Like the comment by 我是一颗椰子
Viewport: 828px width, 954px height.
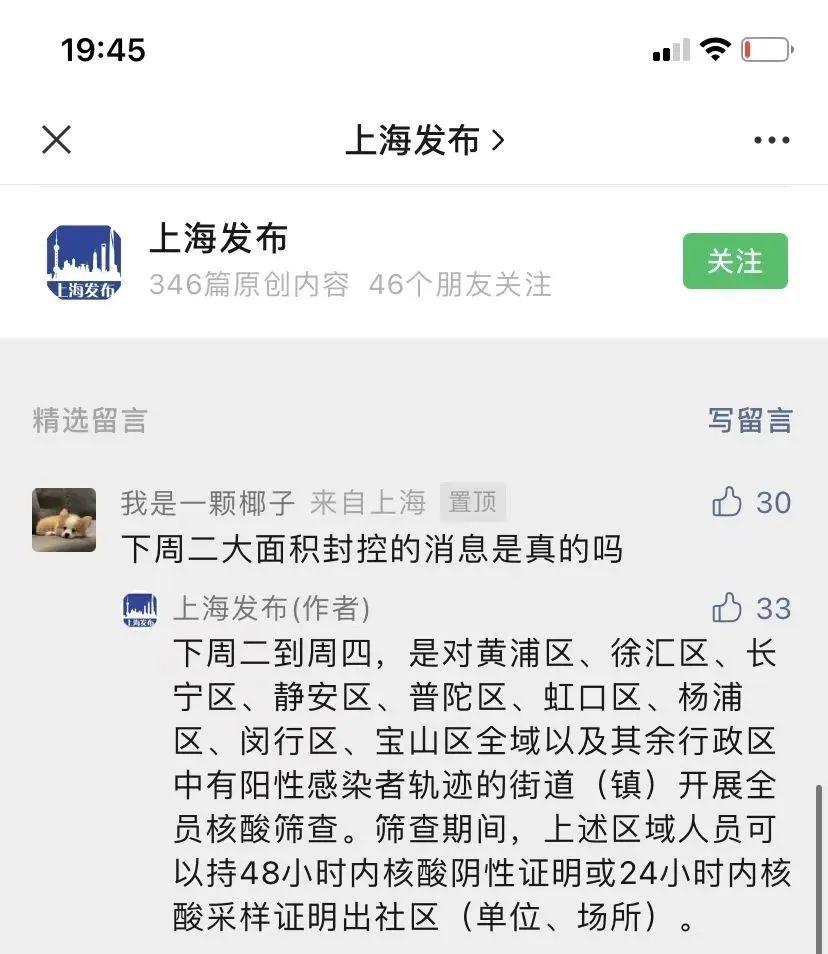pos(728,502)
